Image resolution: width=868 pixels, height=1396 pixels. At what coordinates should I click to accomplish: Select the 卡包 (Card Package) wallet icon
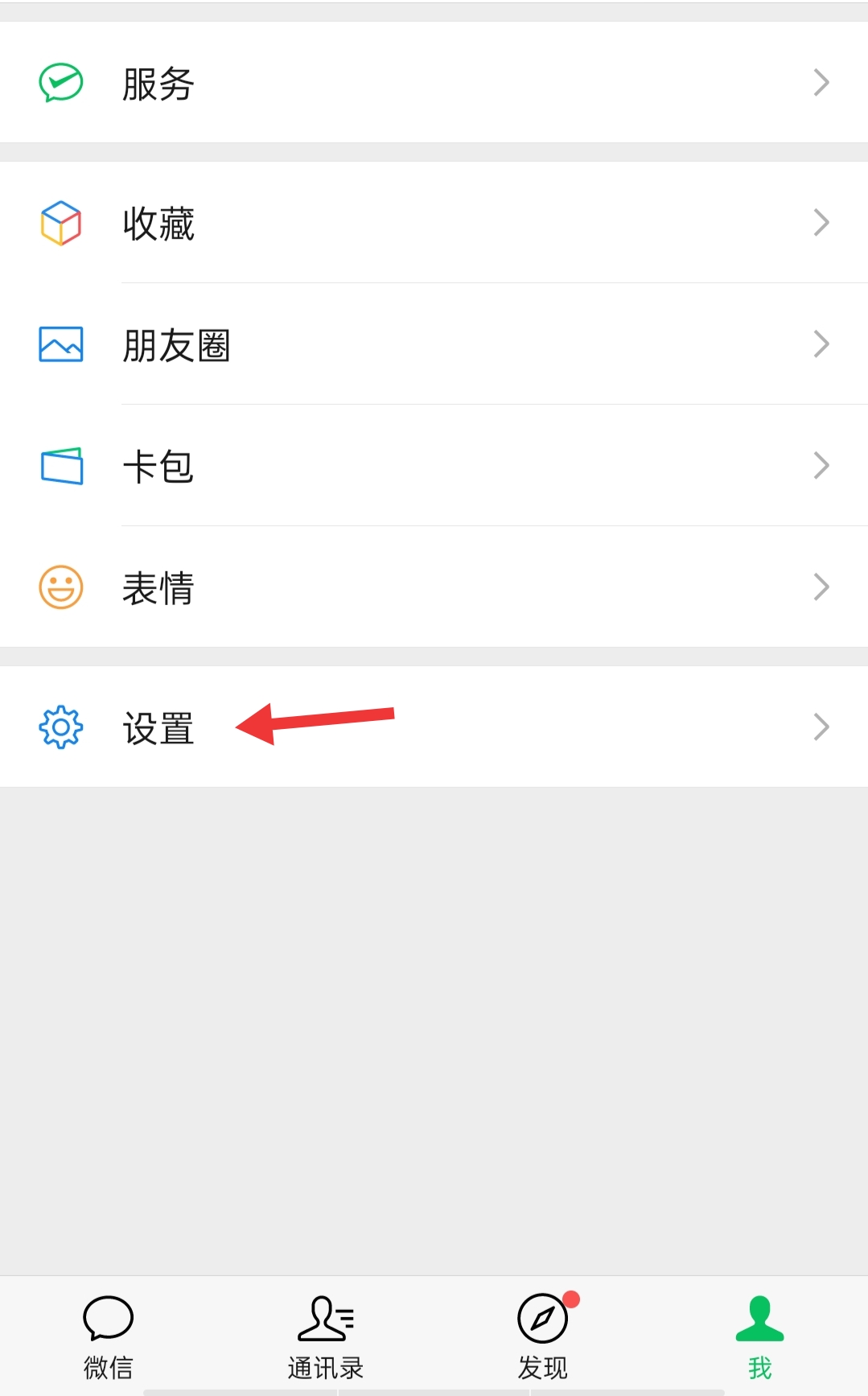(59, 466)
